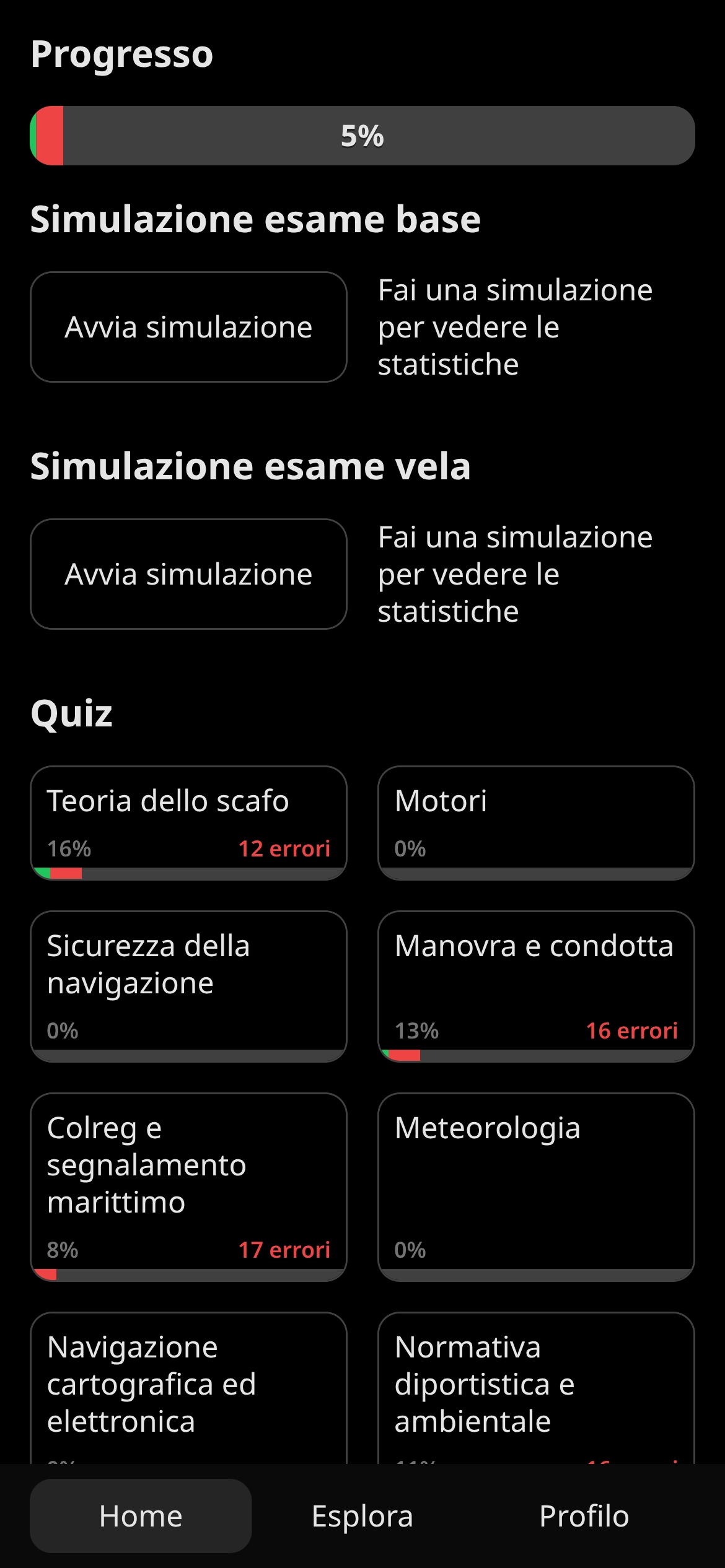The image size is (725, 1568).
Task: Switch to the Esplora tab
Action: click(x=362, y=1516)
